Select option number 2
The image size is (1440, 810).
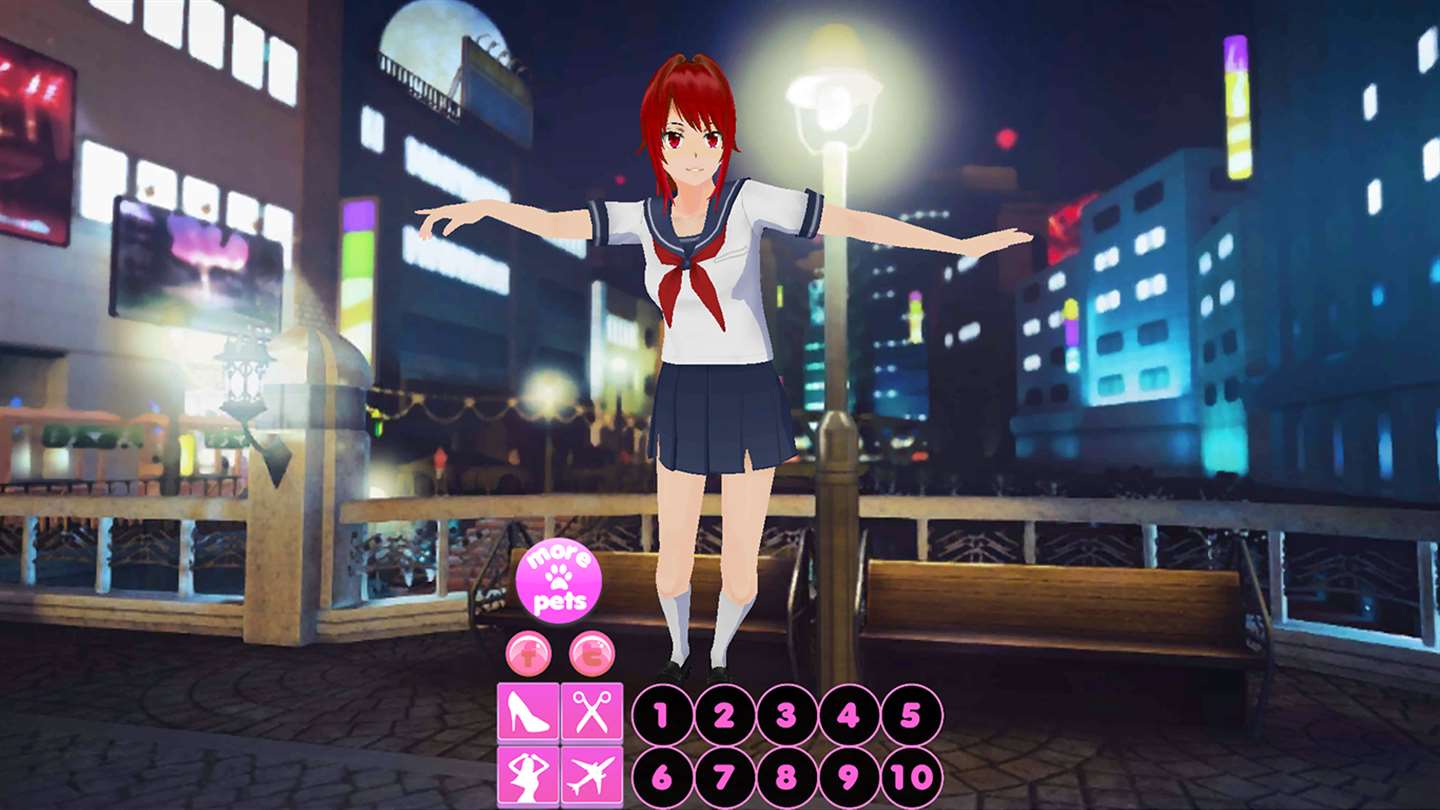[724, 715]
